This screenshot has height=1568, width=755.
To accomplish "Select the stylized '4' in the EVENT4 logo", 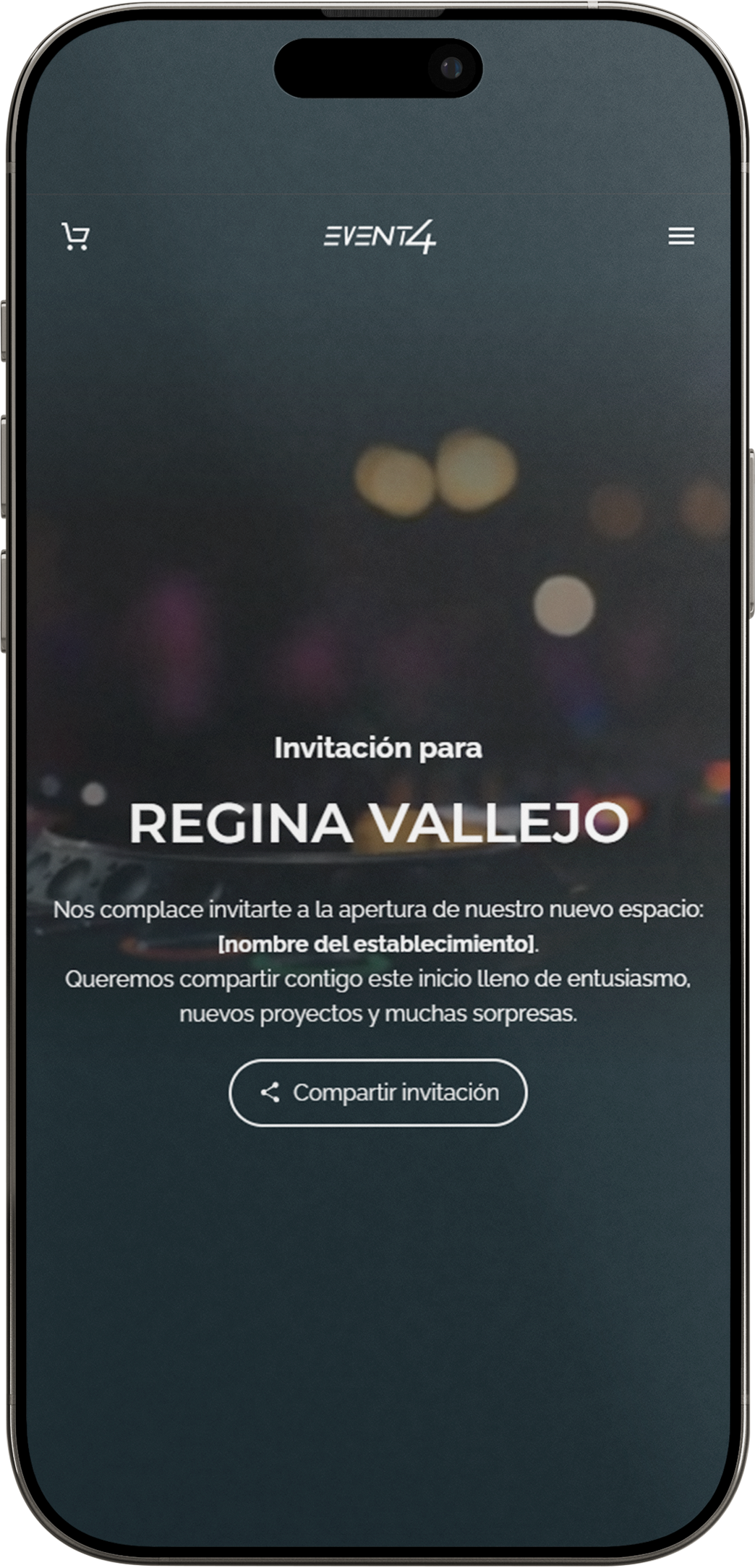I will pos(425,237).
